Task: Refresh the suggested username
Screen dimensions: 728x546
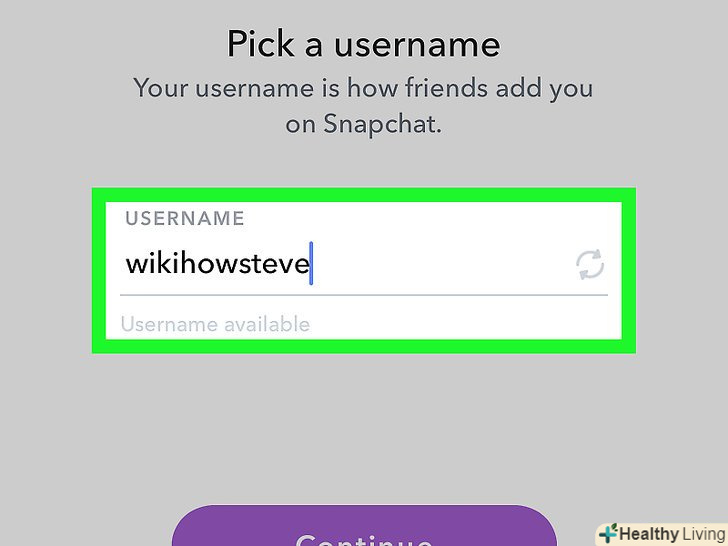Action: pyautogui.click(x=590, y=265)
